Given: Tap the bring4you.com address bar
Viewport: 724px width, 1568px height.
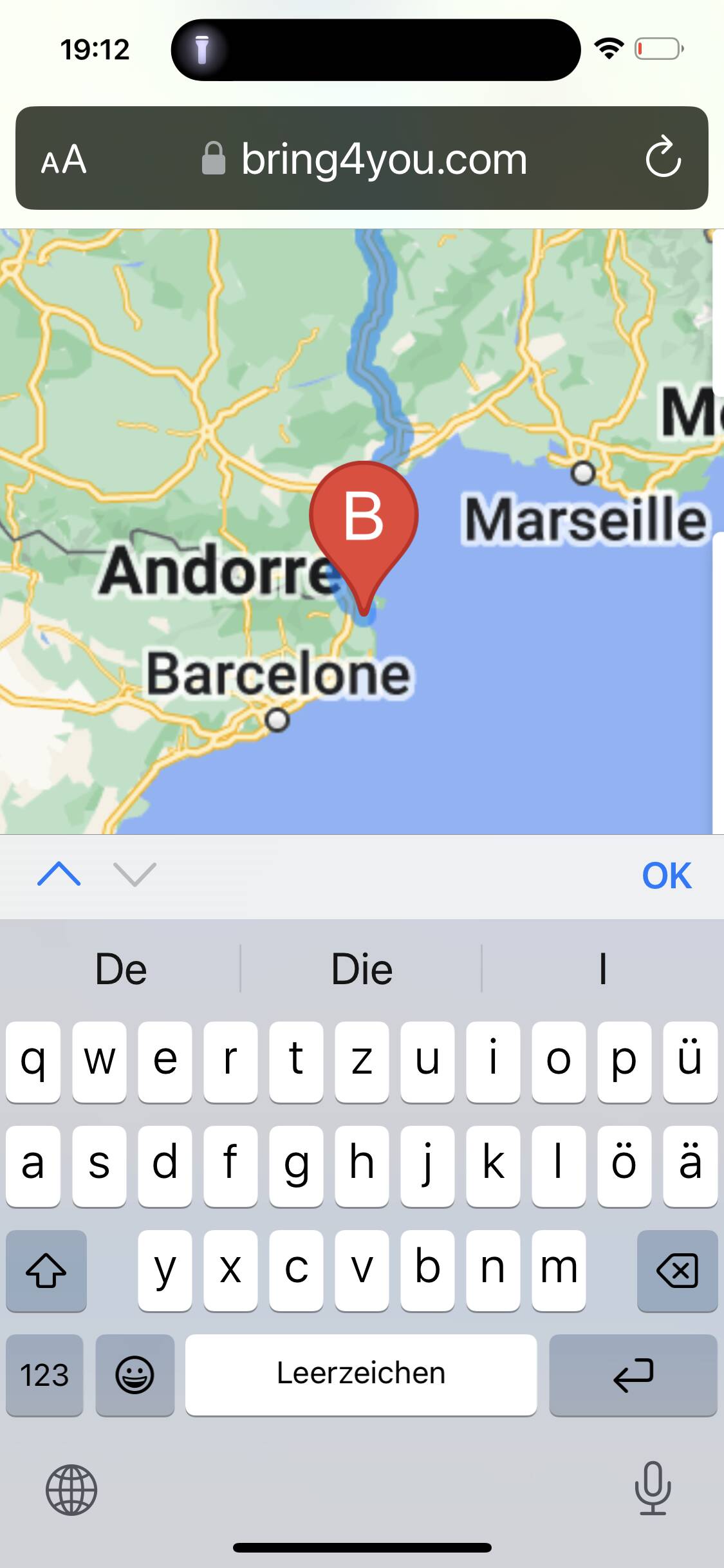Looking at the screenshot, I should (384, 159).
